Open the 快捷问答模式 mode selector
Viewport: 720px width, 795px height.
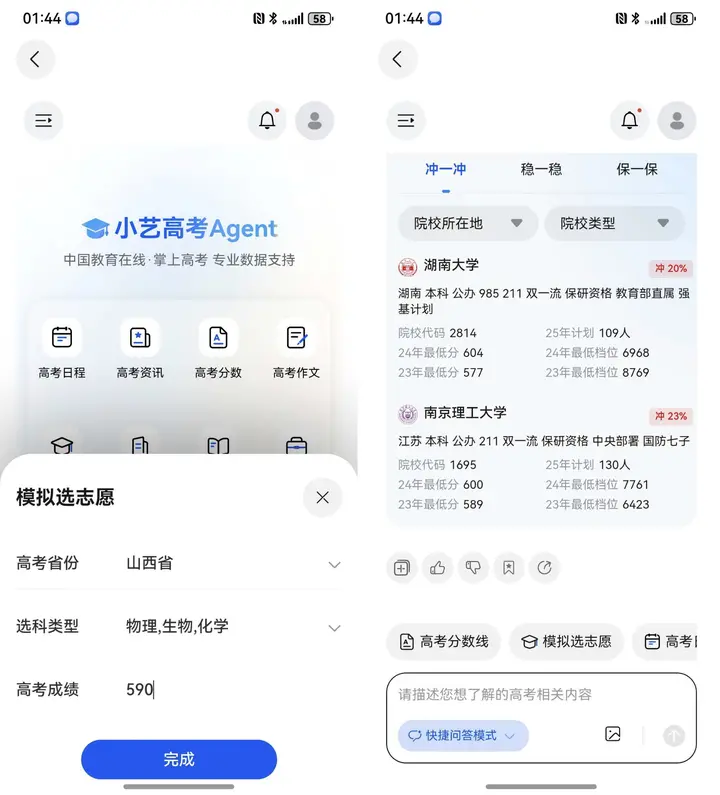click(x=462, y=735)
